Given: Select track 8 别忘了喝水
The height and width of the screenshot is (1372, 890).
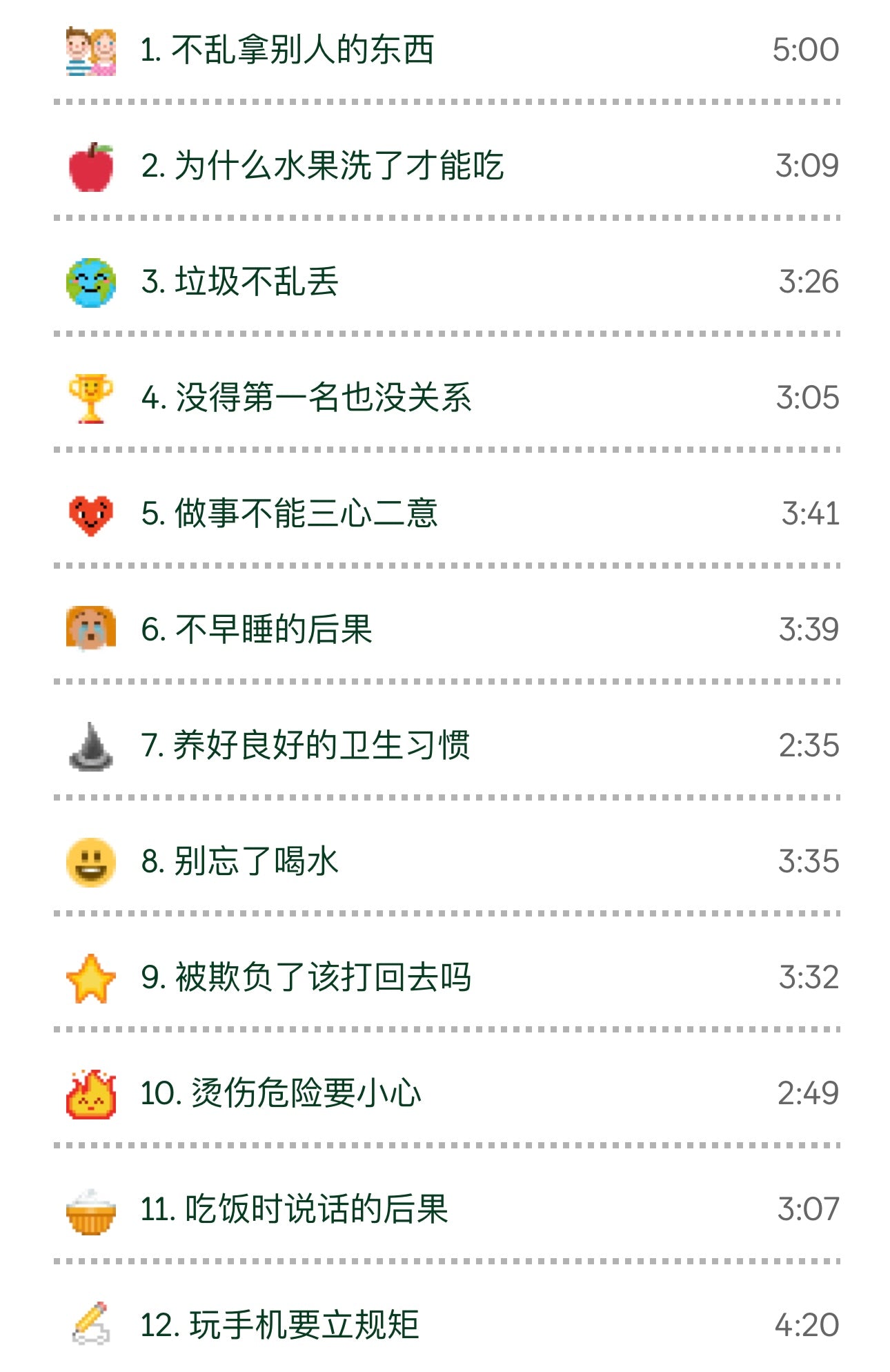Looking at the screenshot, I should click(239, 862).
